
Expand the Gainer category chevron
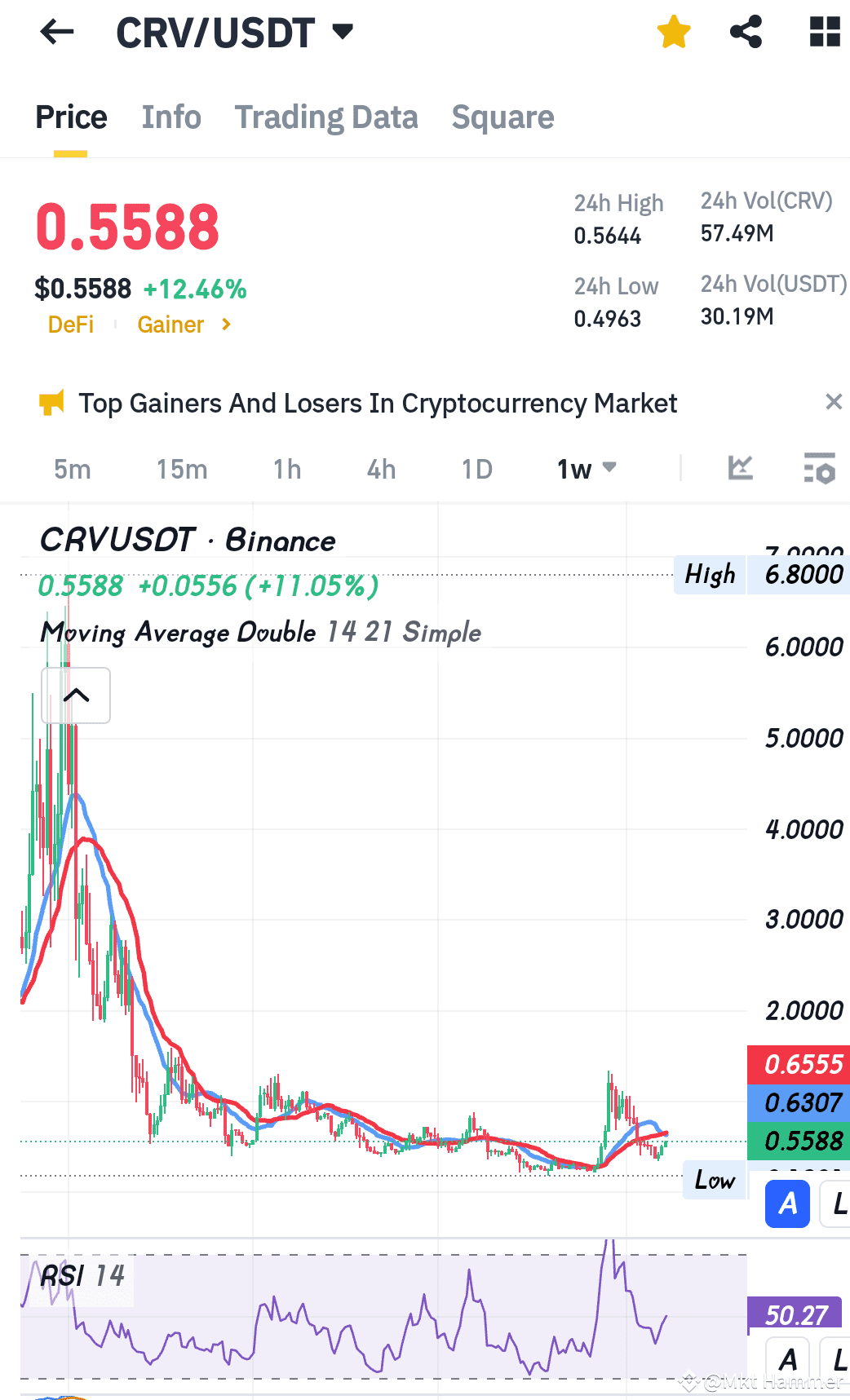click(226, 325)
